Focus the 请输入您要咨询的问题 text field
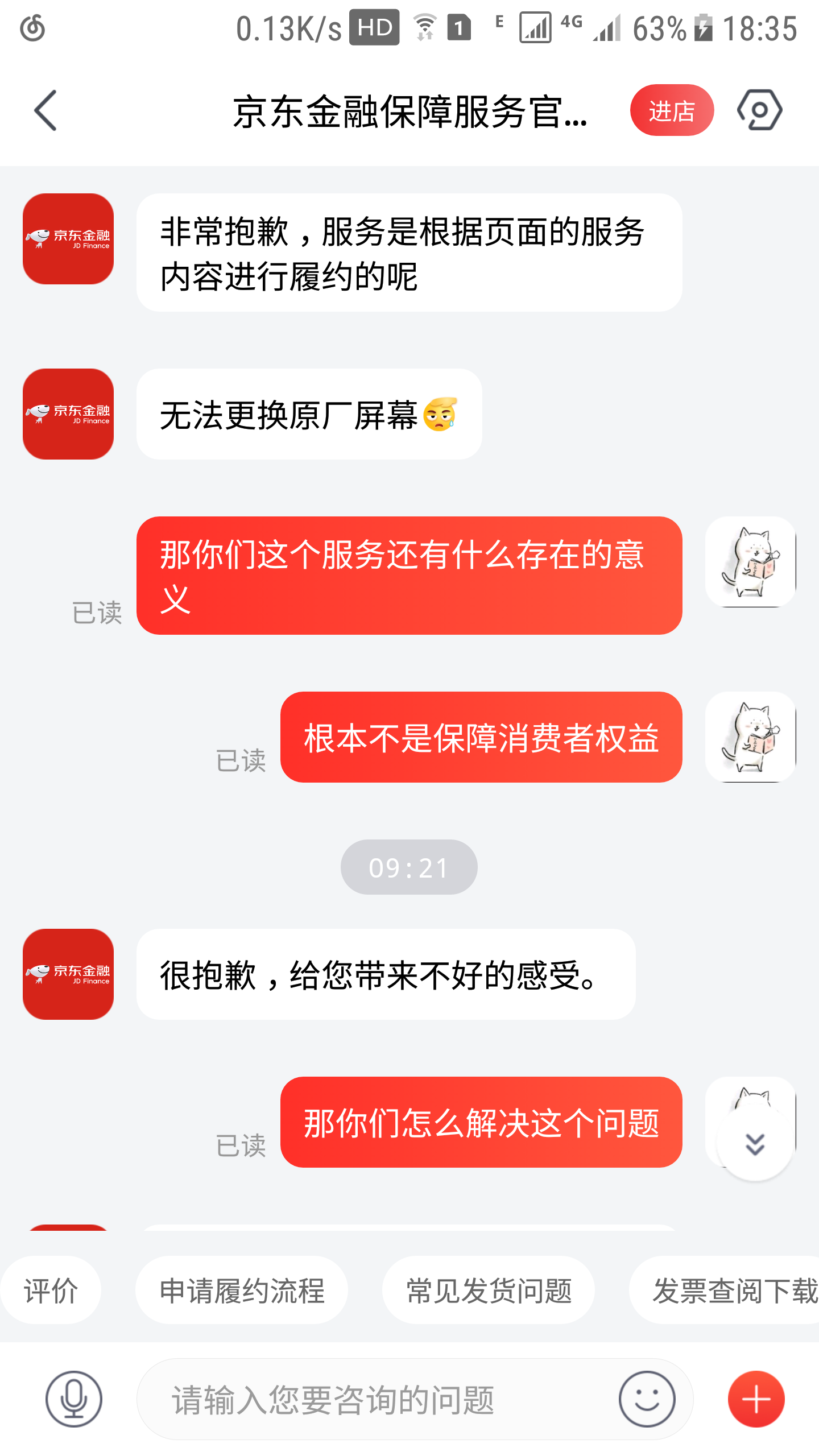 (x=375, y=1399)
